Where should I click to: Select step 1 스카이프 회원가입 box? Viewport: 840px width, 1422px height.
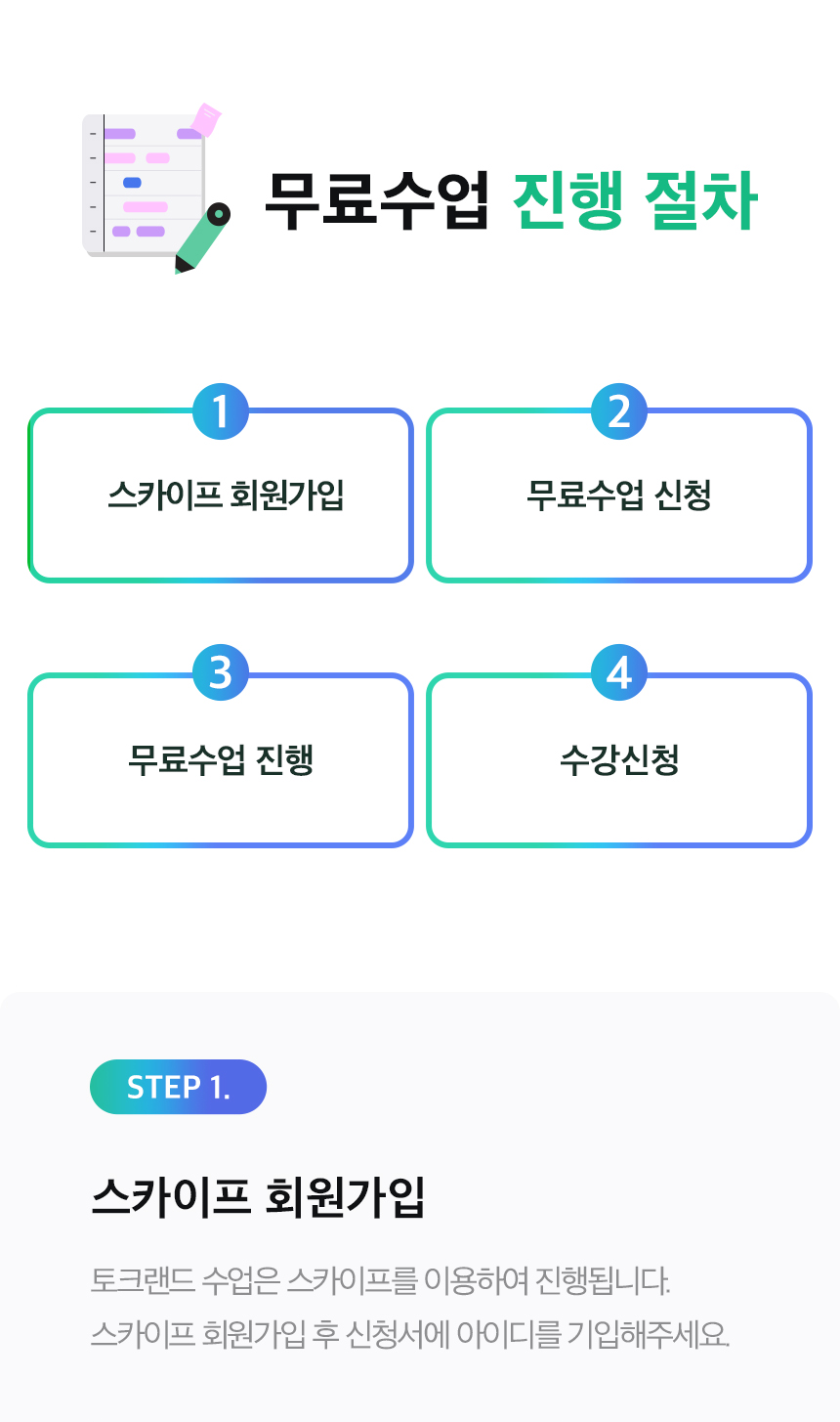click(221, 496)
